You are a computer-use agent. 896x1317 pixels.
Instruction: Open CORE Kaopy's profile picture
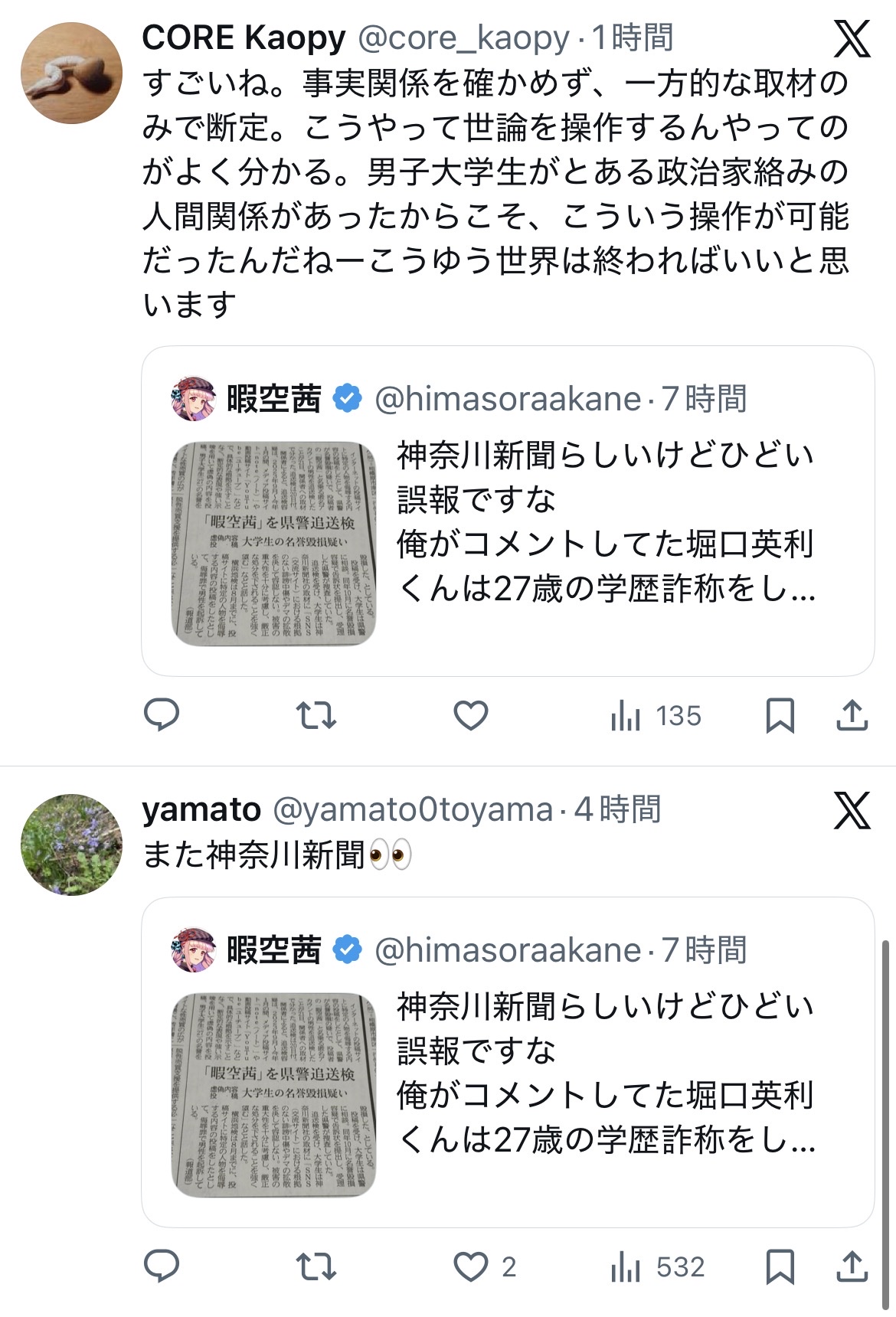click(71, 73)
